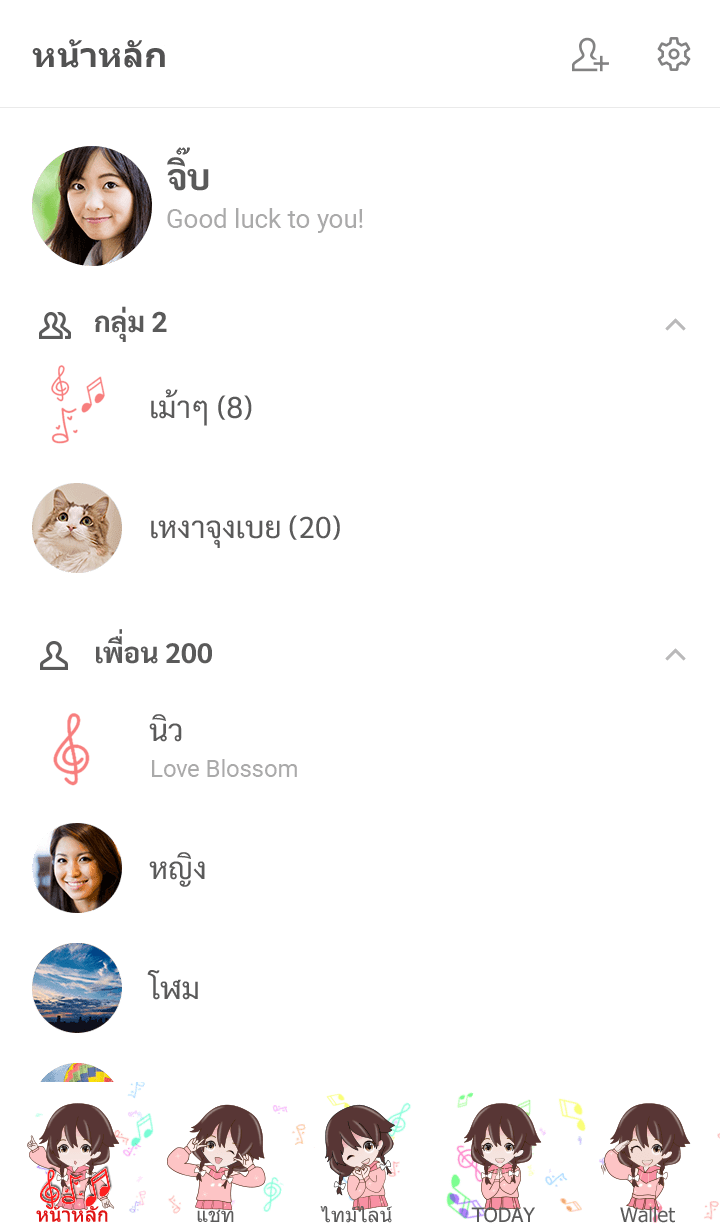The height and width of the screenshot is (1232, 720).
Task: Open the เม้าๆ (8) group
Action: (x=200, y=408)
